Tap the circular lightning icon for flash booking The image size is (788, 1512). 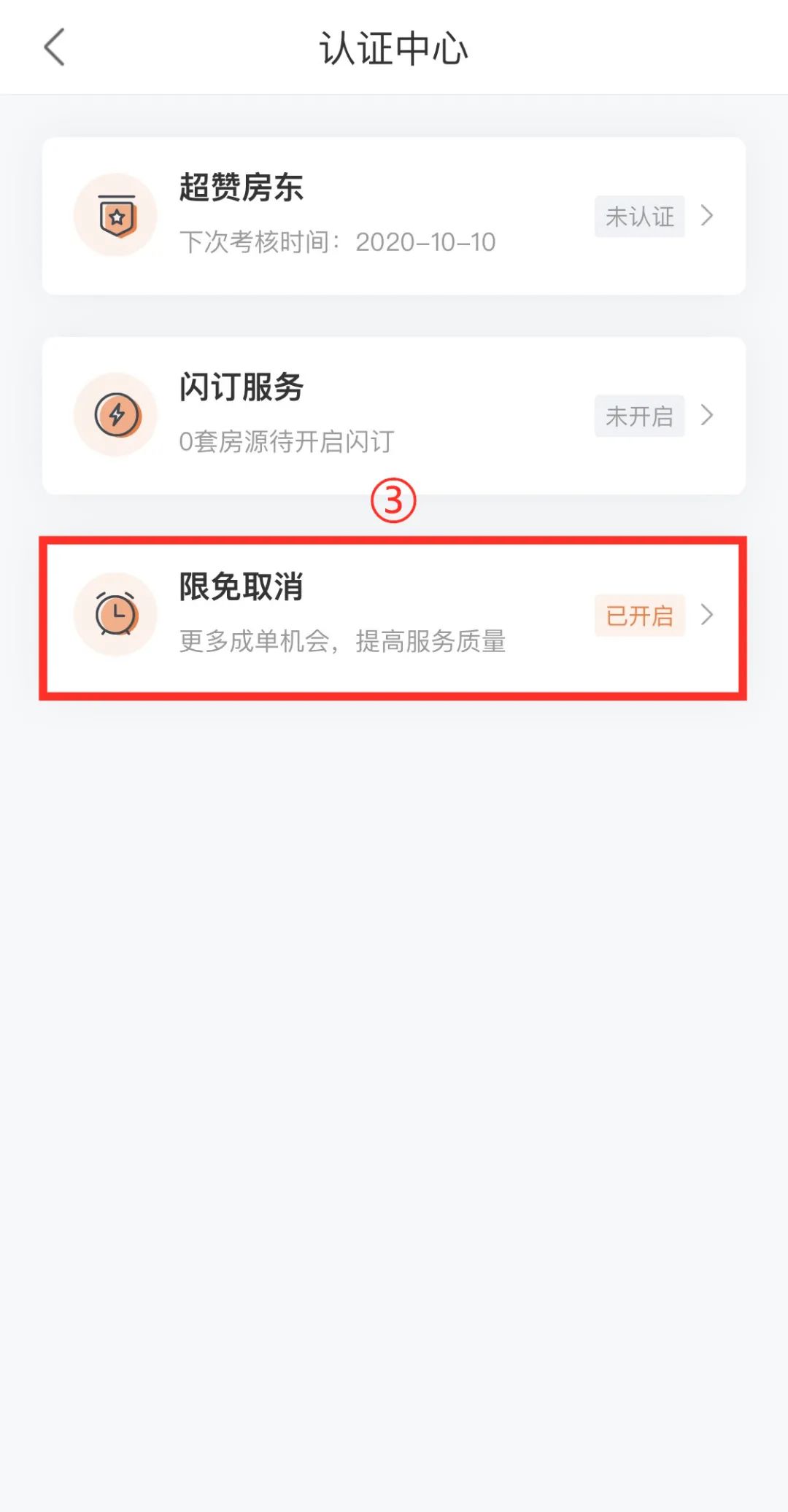click(x=115, y=414)
